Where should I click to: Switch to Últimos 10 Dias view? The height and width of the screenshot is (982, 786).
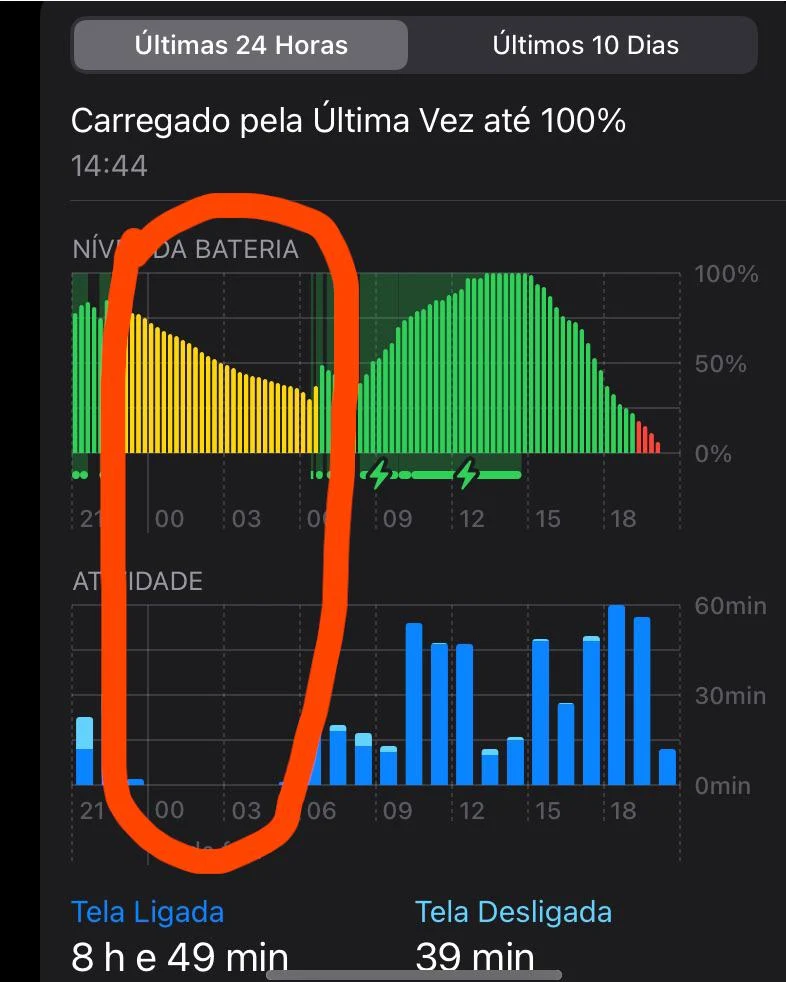click(585, 46)
